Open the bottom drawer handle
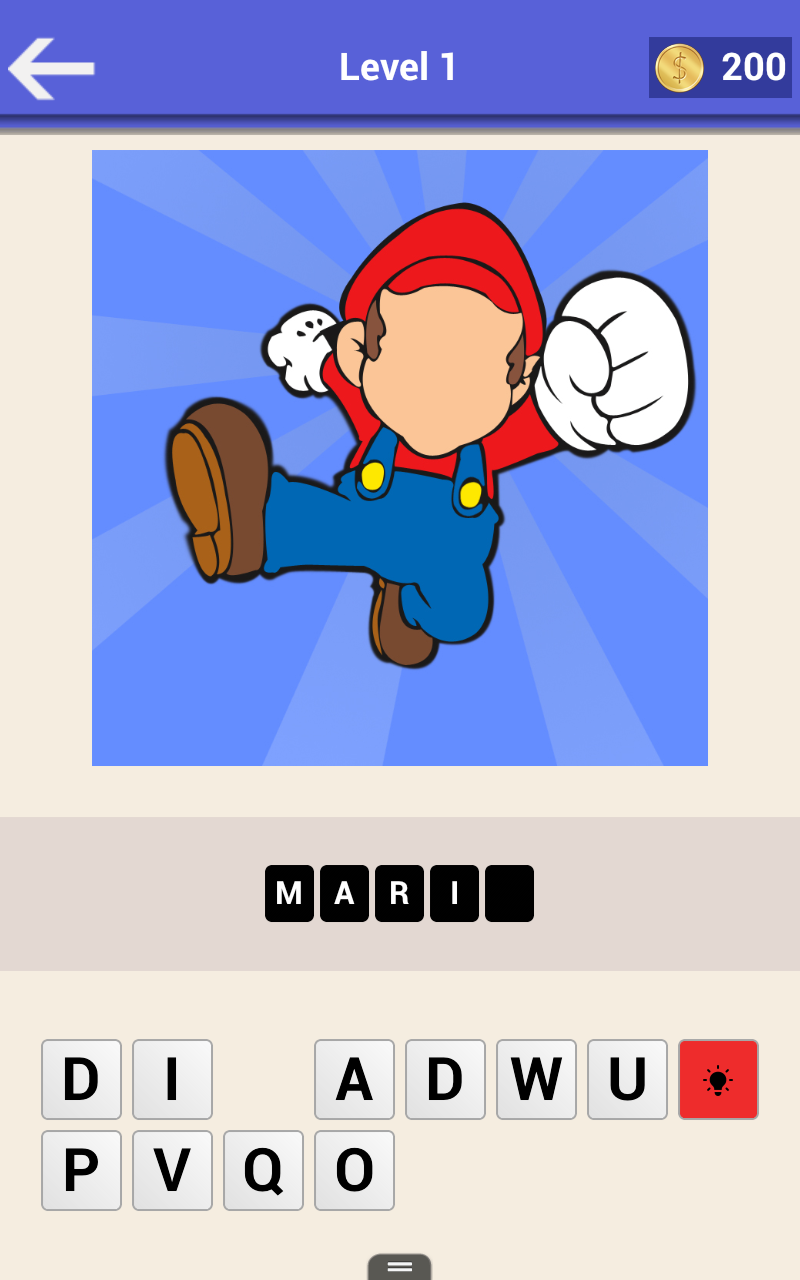 click(399, 1267)
